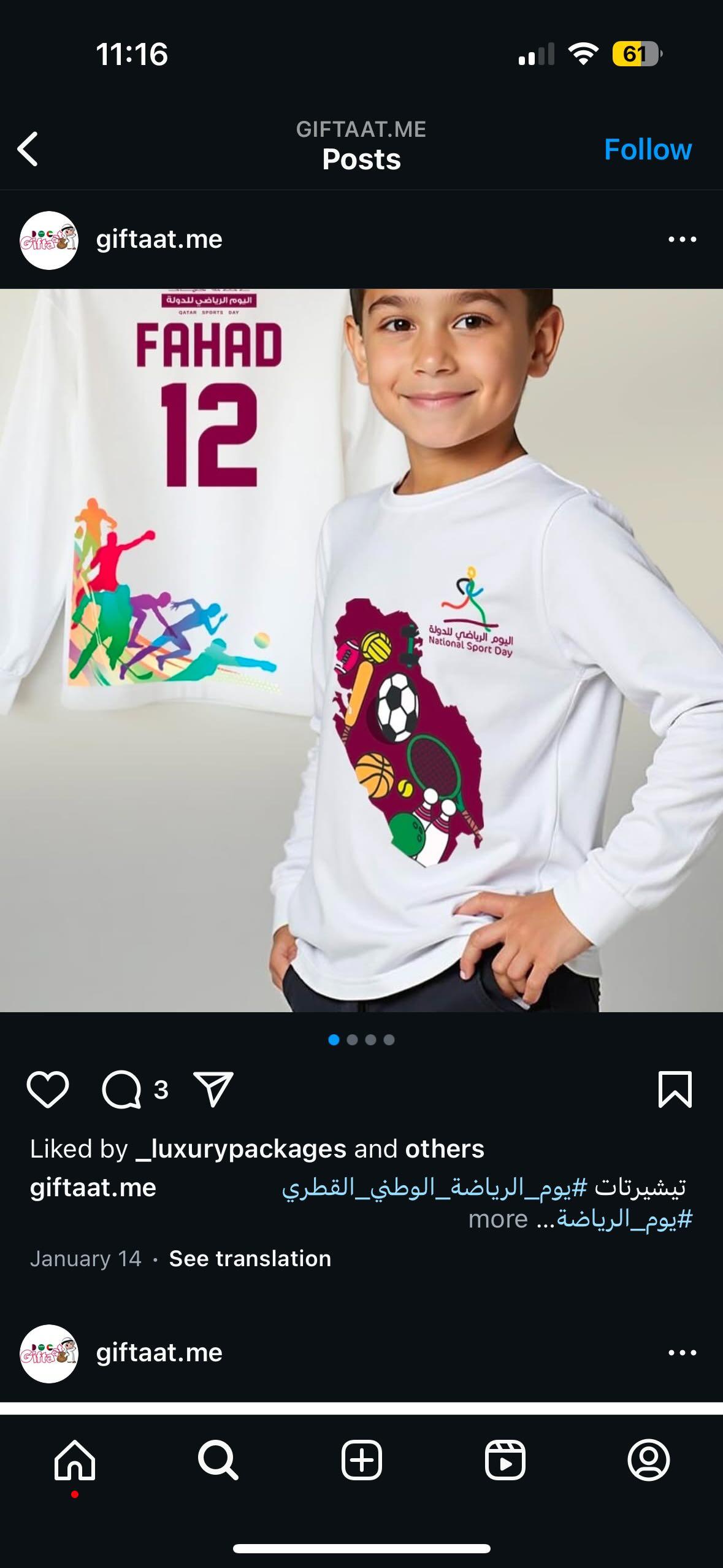Open your Profile tab
The height and width of the screenshot is (1568, 723).
pos(648,1461)
